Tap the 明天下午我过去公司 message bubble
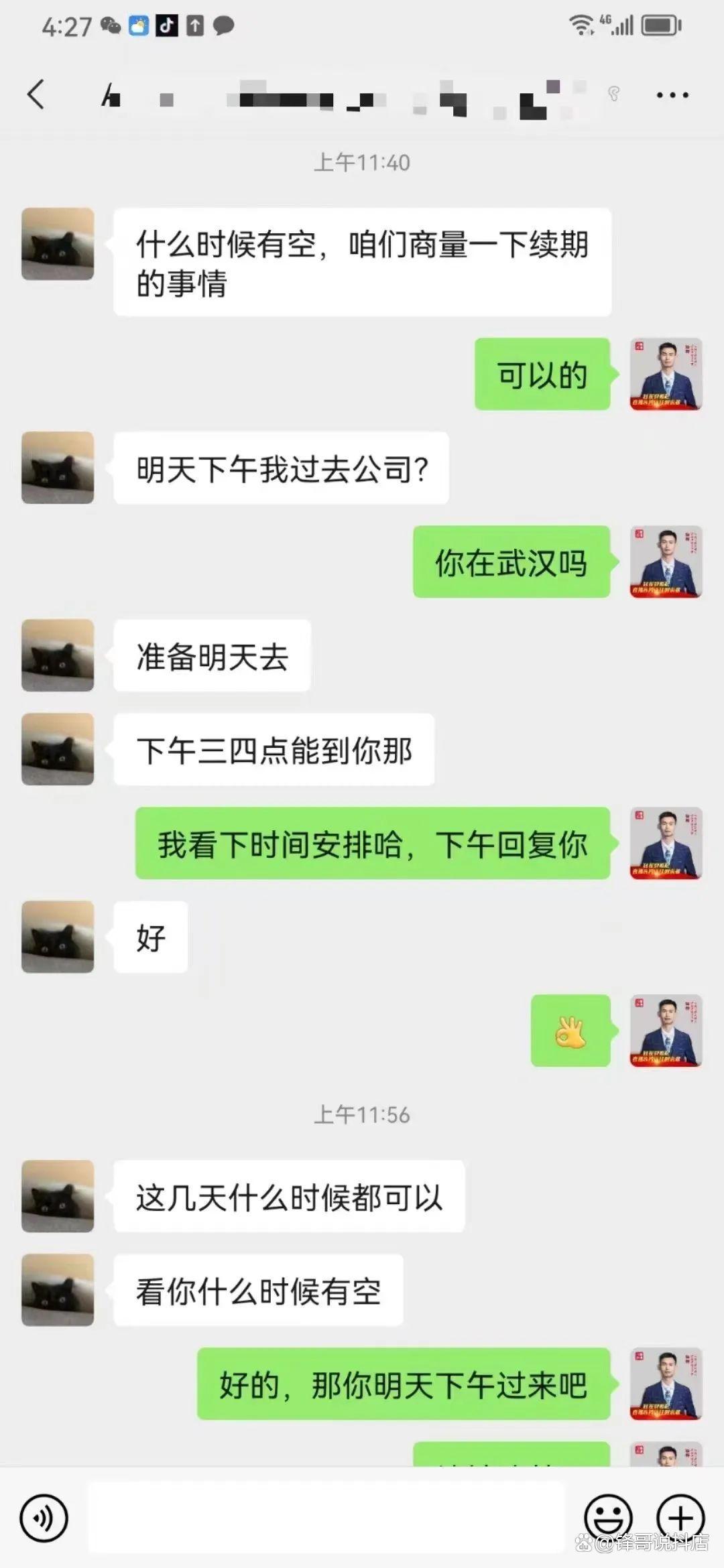 [x=282, y=469]
